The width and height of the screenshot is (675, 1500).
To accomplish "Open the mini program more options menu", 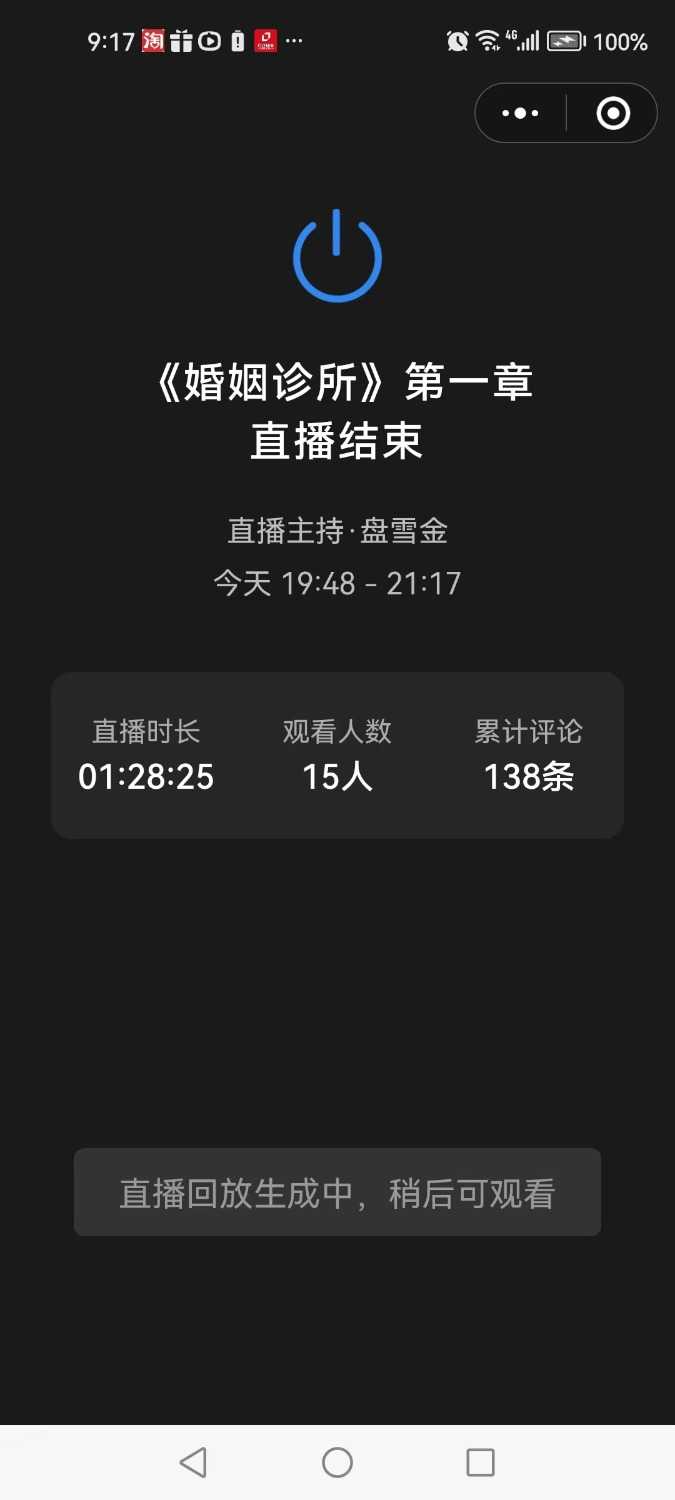I will tap(520, 113).
